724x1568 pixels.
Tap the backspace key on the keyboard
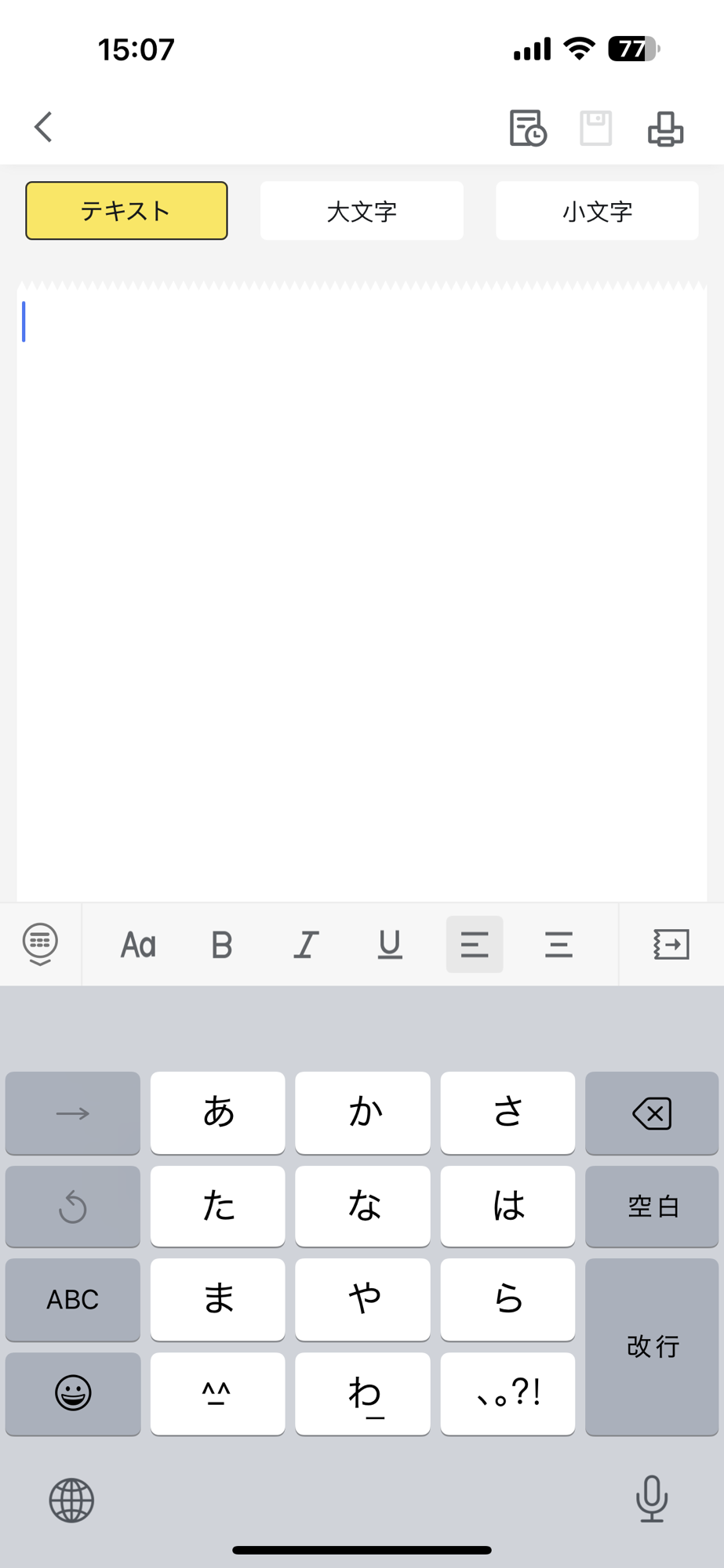[x=652, y=1113]
